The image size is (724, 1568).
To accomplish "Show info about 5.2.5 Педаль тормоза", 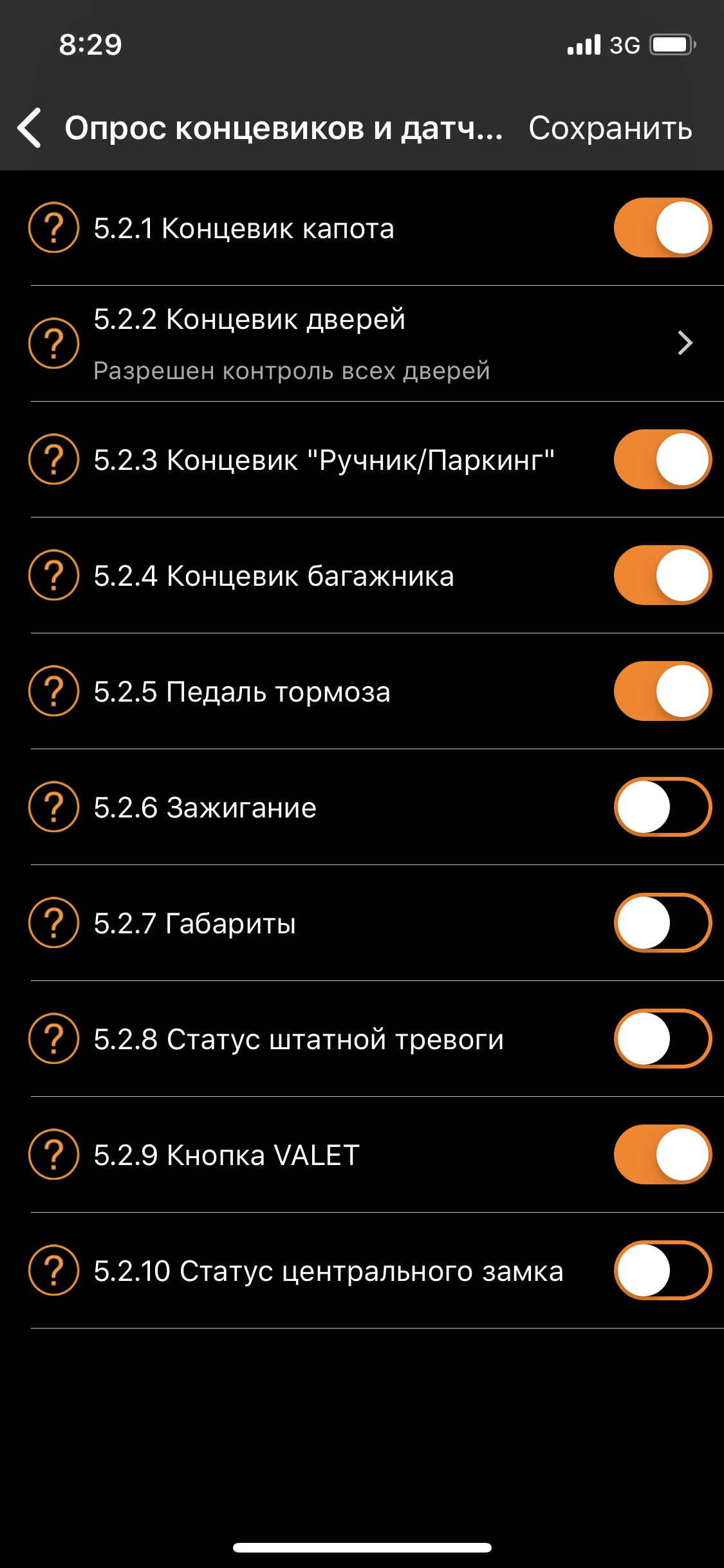I will pyautogui.click(x=54, y=691).
